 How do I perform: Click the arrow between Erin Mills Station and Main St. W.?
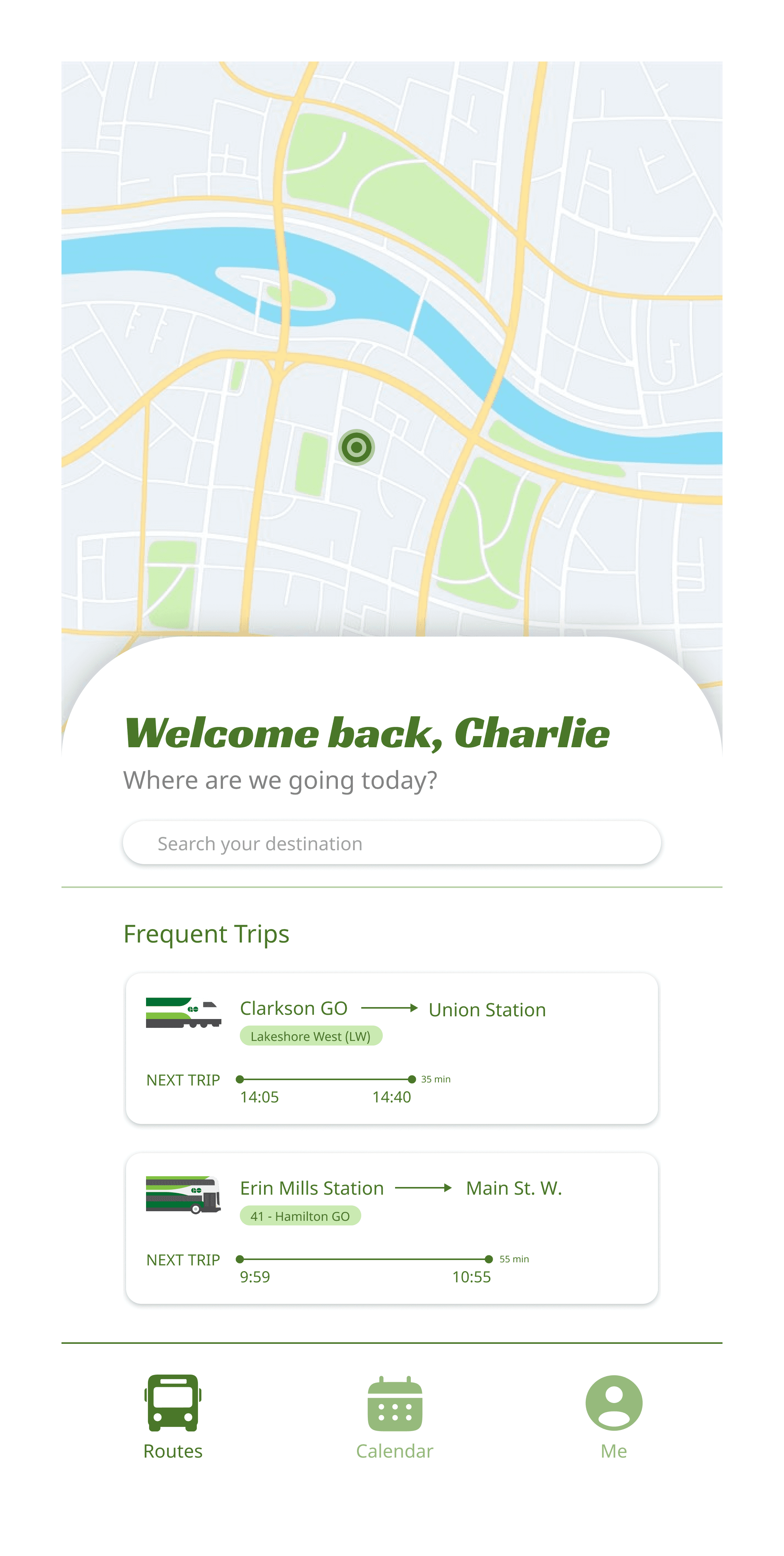coord(423,1188)
